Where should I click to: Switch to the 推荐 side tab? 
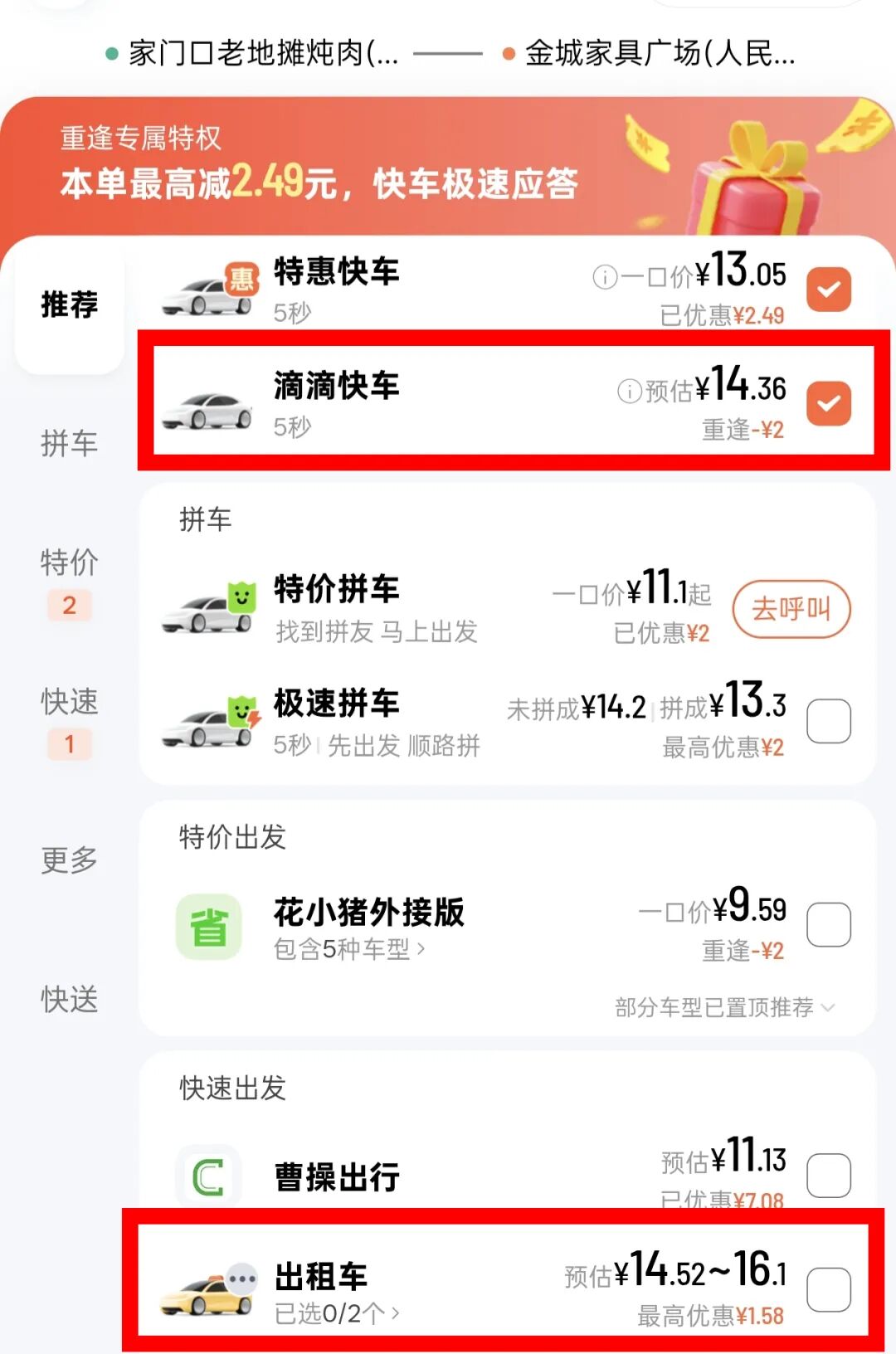click(x=70, y=304)
